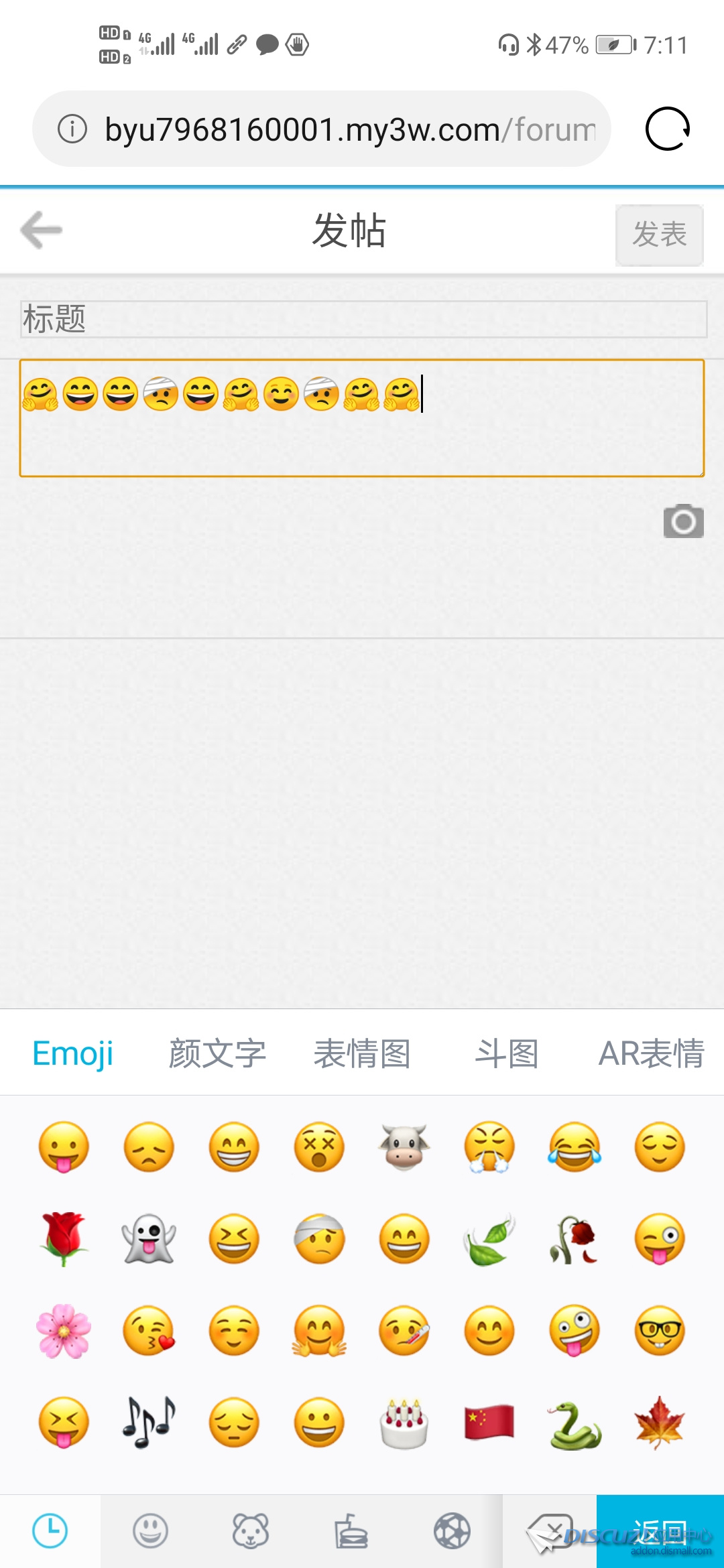Open the animals emoji category
This screenshot has width=724, height=1568.
[x=251, y=1532]
